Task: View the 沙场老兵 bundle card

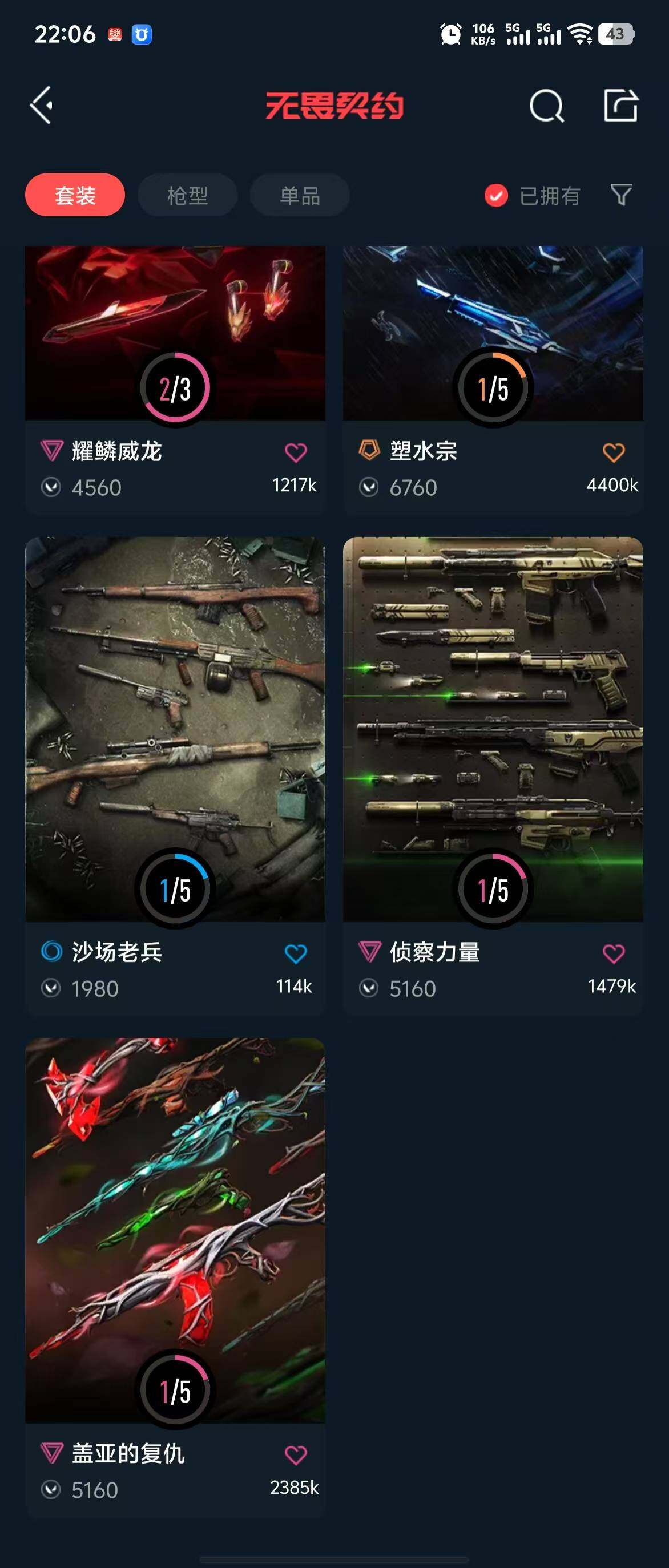Action: pyautogui.click(x=175, y=730)
